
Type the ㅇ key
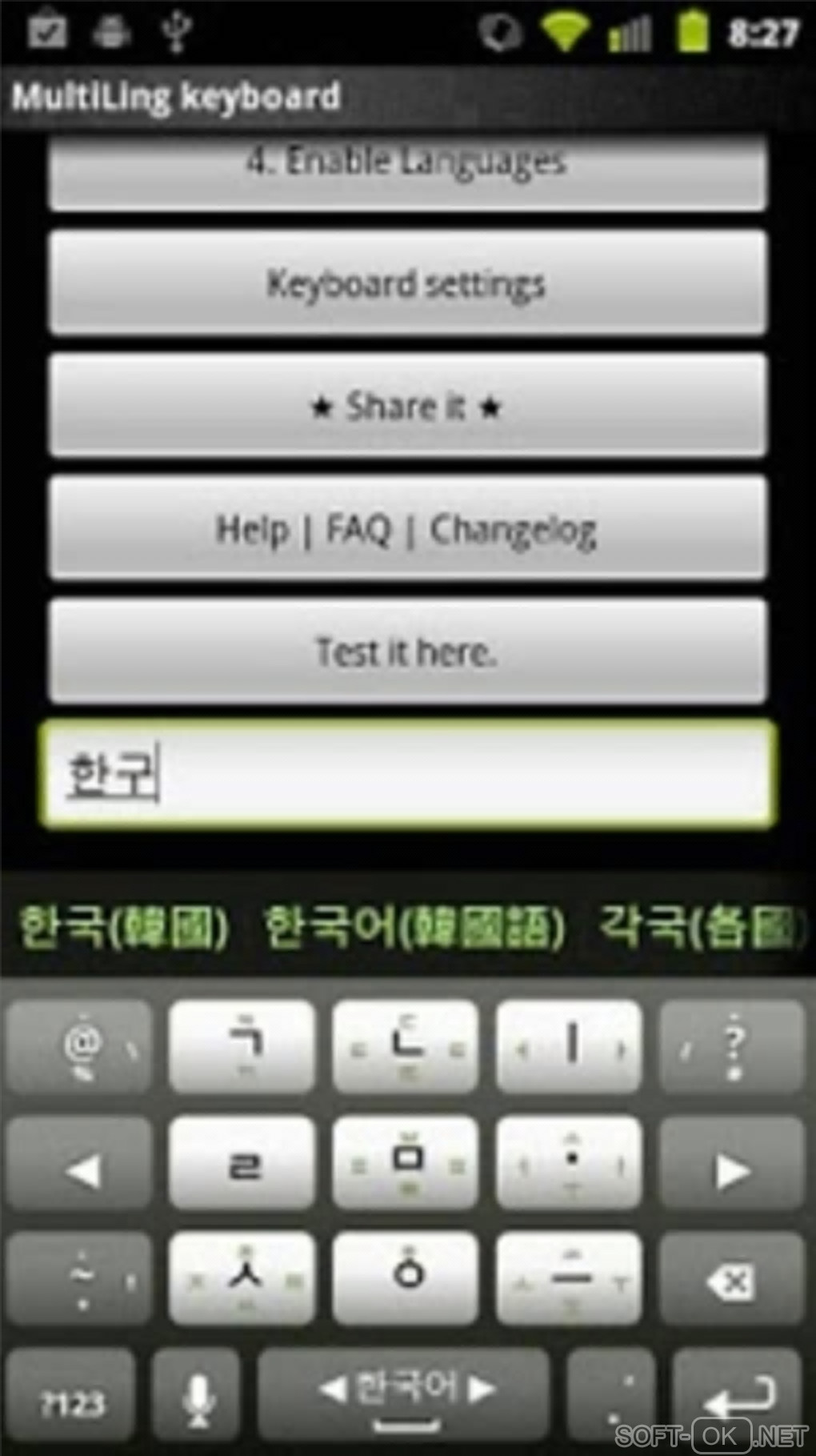tap(406, 1278)
